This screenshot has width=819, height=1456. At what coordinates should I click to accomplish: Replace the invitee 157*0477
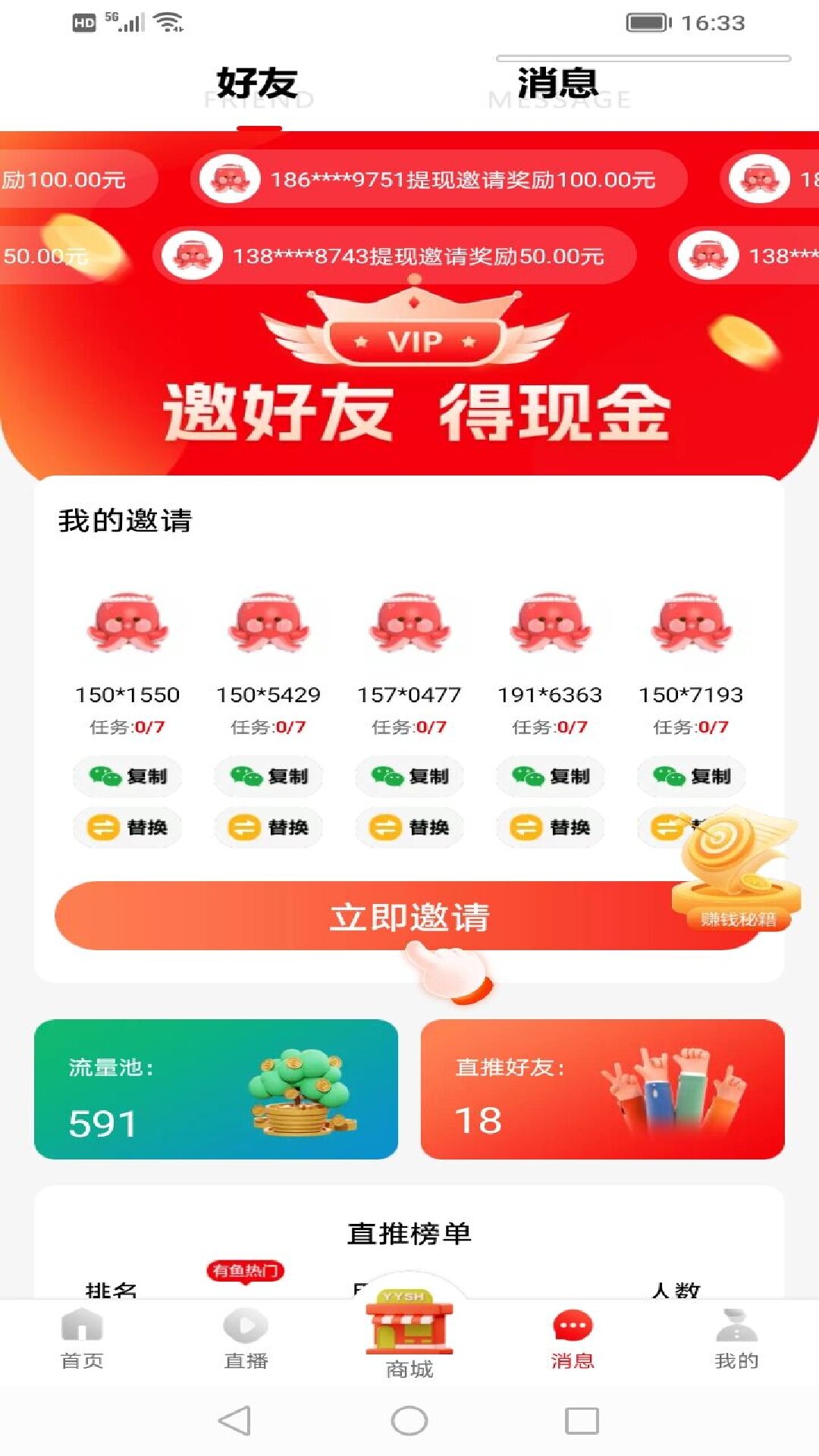coord(409,827)
